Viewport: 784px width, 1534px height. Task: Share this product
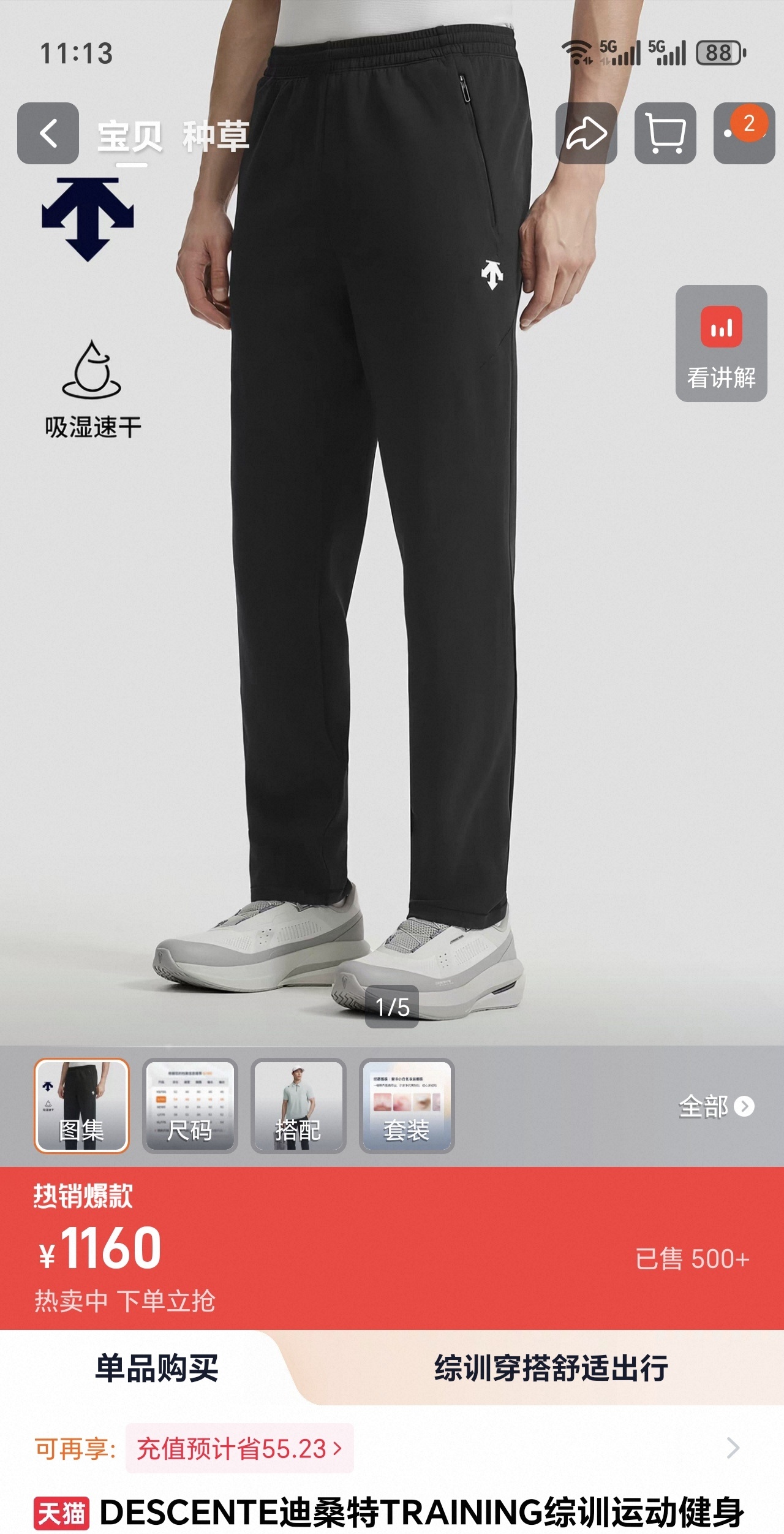point(586,133)
